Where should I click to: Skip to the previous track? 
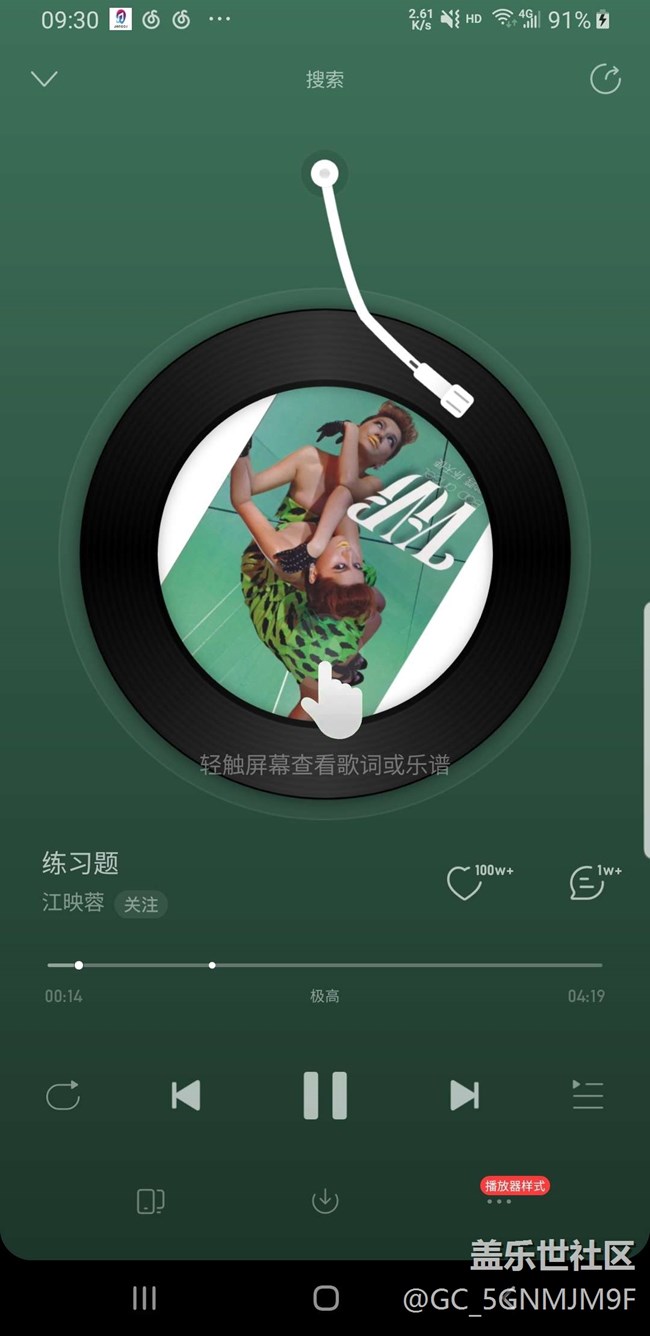click(x=186, y=1095)
